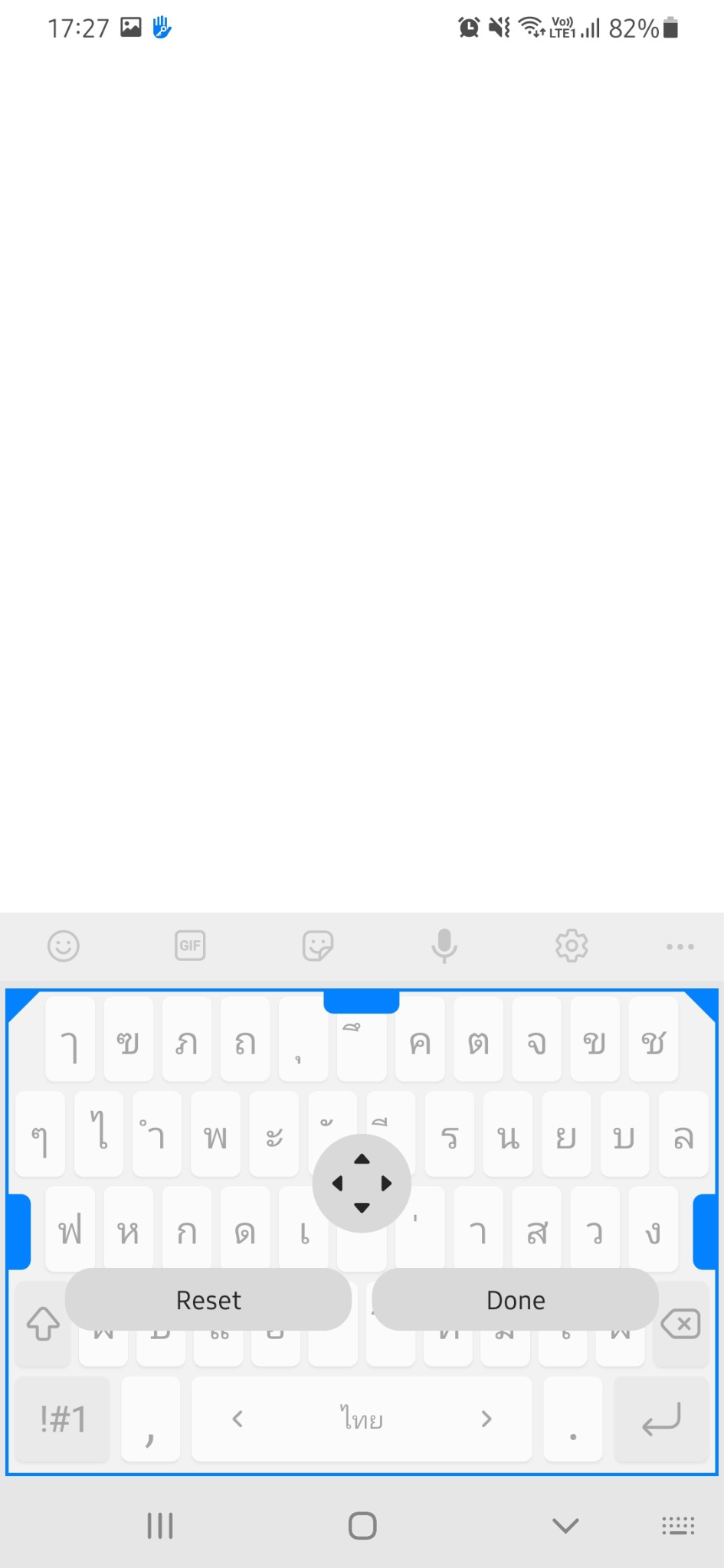Open the sticker picker
724x1568 pixels.
[x=318, y=946]
